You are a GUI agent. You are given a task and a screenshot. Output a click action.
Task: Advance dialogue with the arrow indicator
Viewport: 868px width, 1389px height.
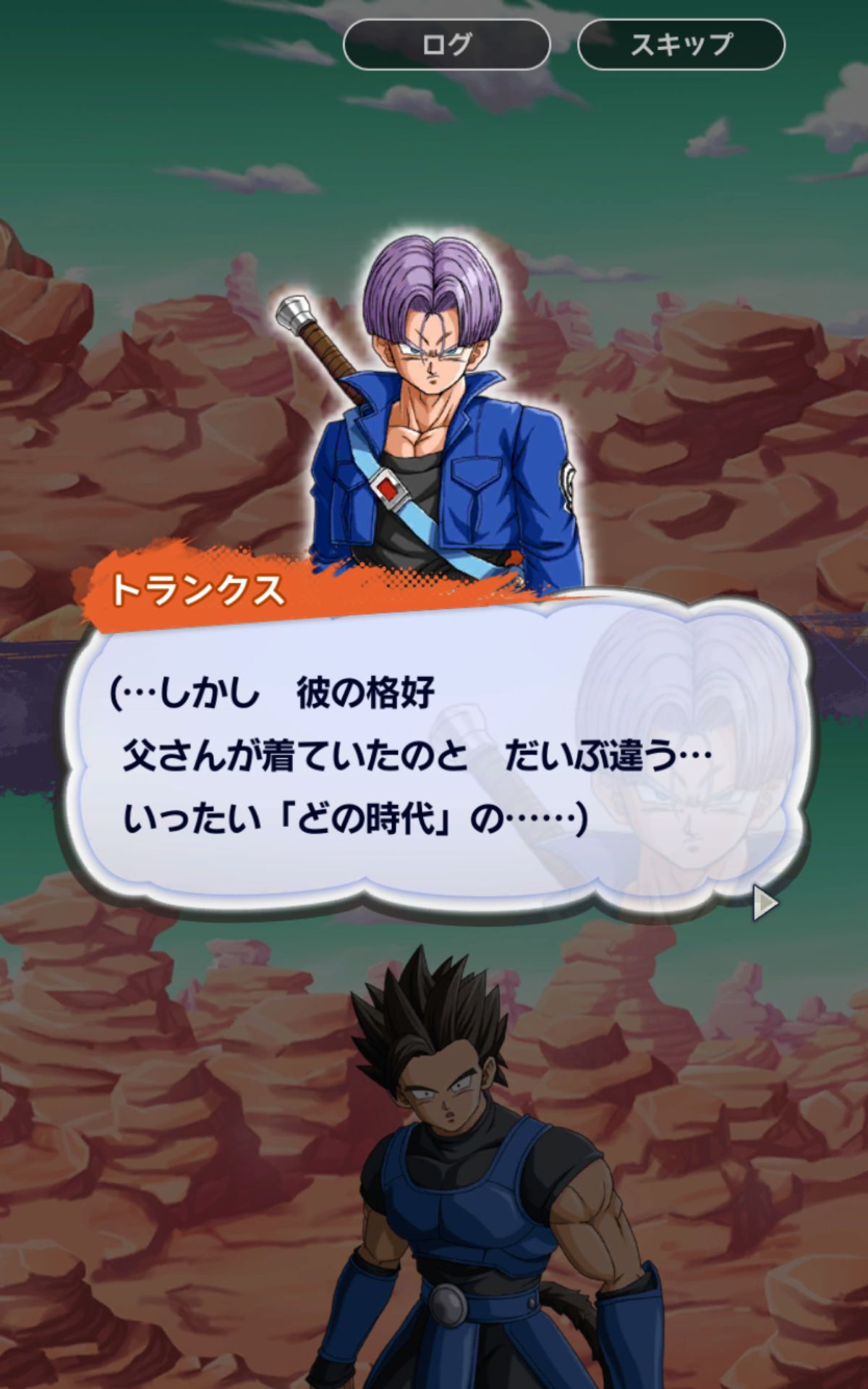click(765, 904)
